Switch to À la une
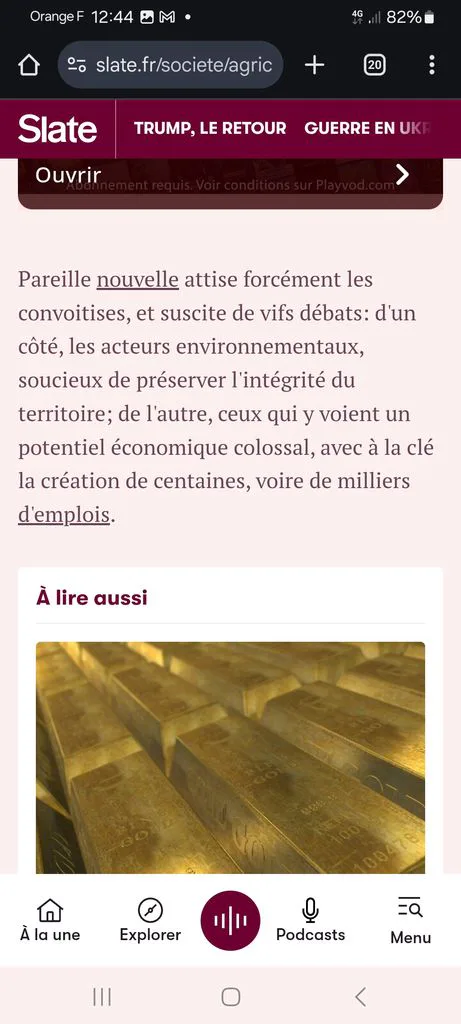 tap(50, 921)
